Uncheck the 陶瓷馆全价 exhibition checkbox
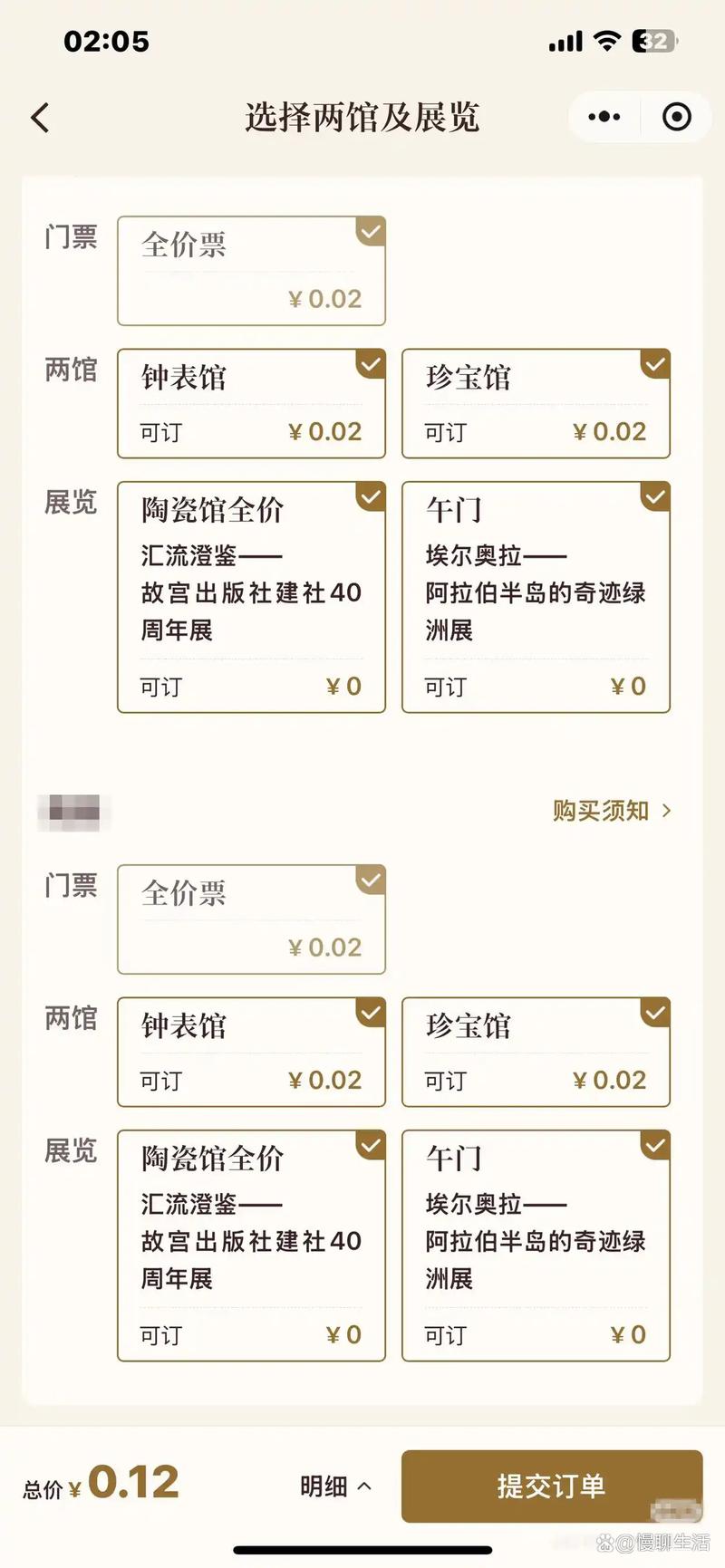The width and height of the screenshot is (725, 1568). [x=371, y=496]
